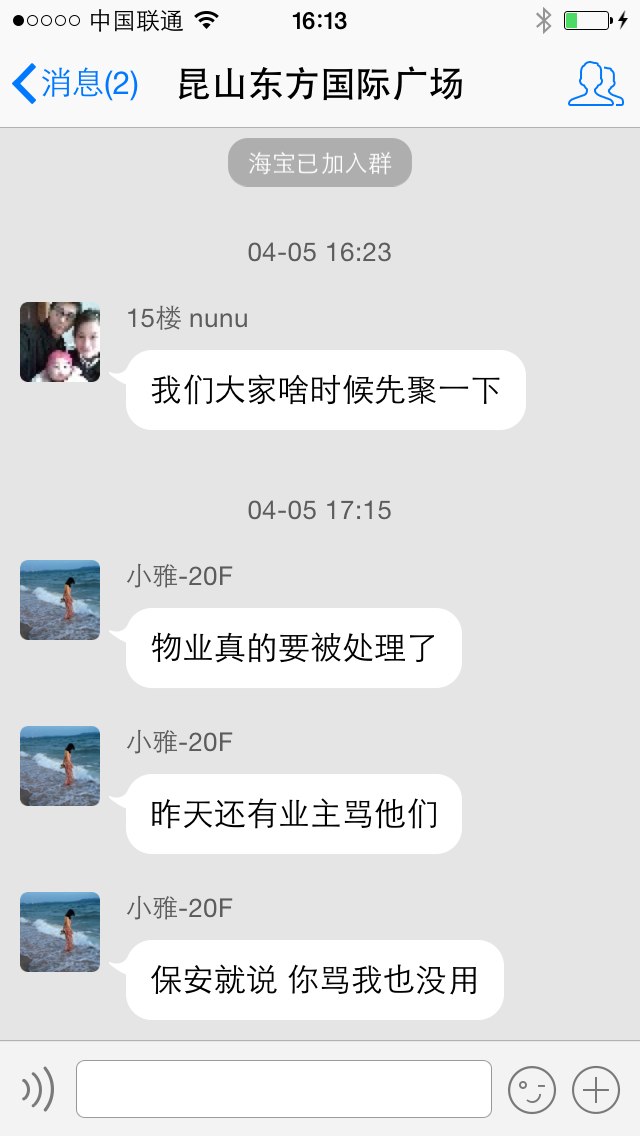View 15楼 nunu's profile avatar
The height and width of the screenshot is (1136, 640).
click(x=60, y=342)
